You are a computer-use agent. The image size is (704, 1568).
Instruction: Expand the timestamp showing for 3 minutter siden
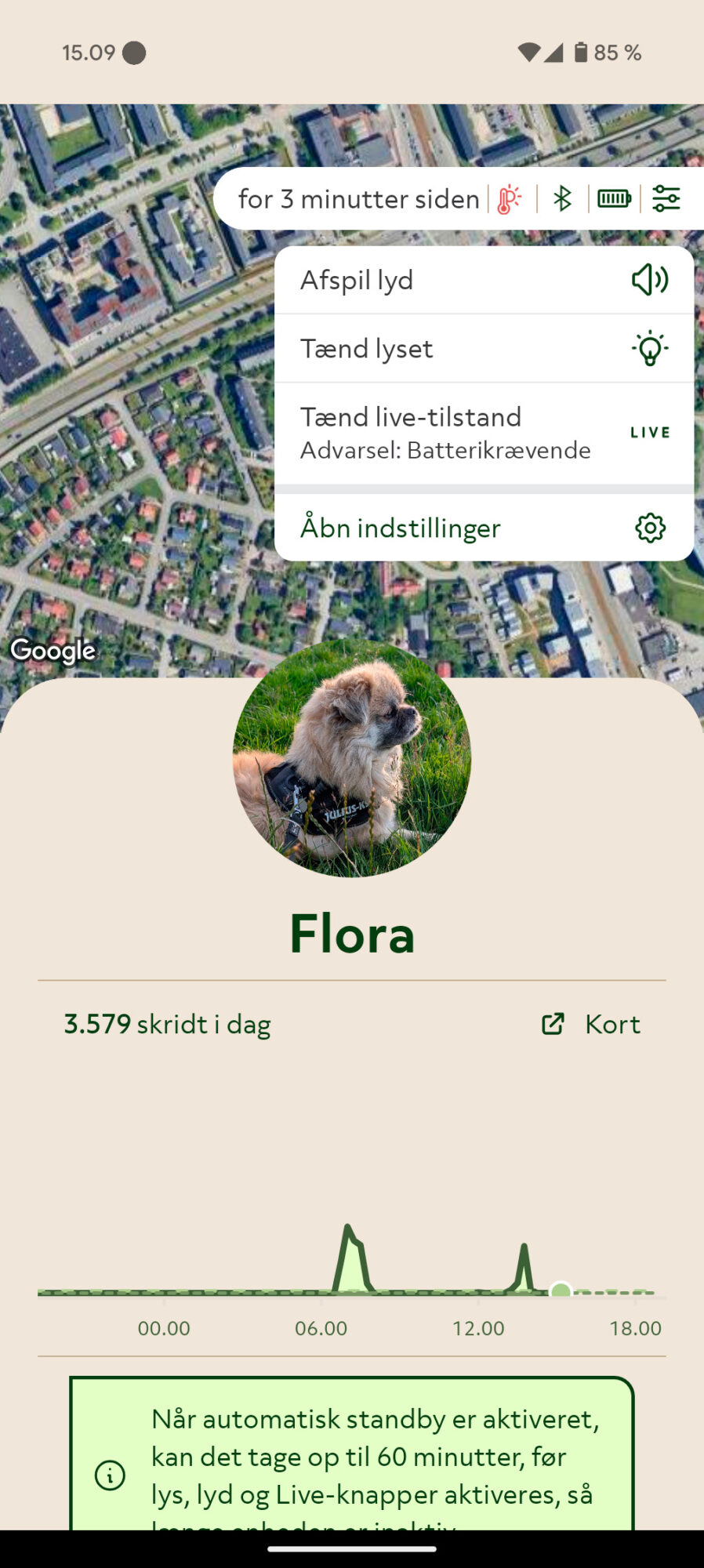click(359, 198)
